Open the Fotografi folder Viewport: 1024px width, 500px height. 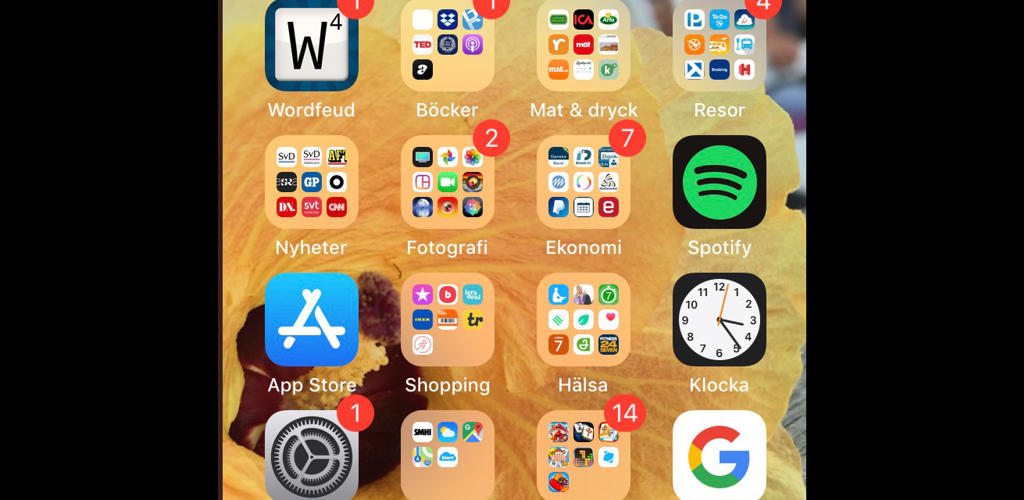pyautogui.click(x=447, y=182)
